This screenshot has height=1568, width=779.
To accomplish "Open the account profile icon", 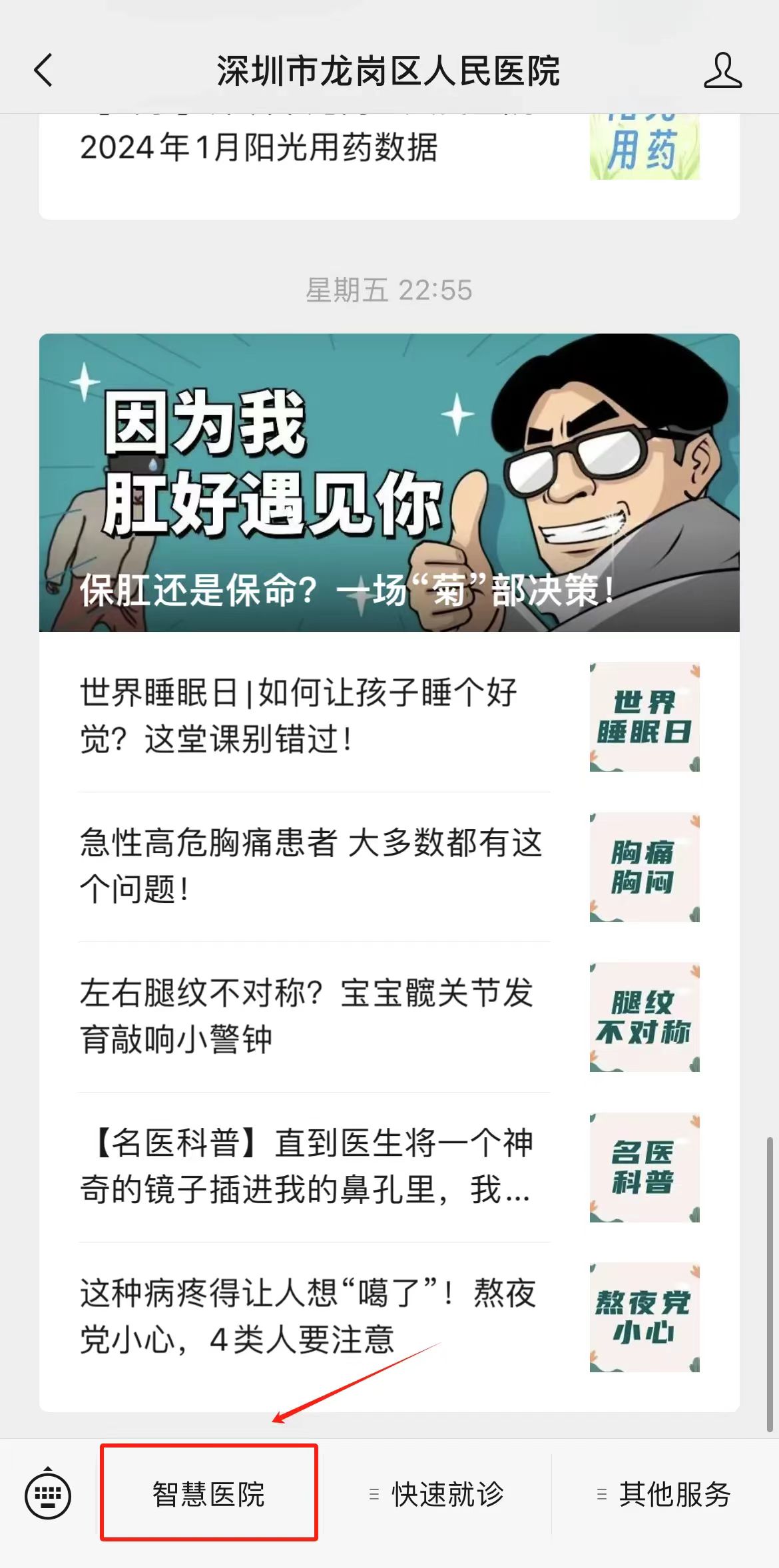I will point(722,71).
